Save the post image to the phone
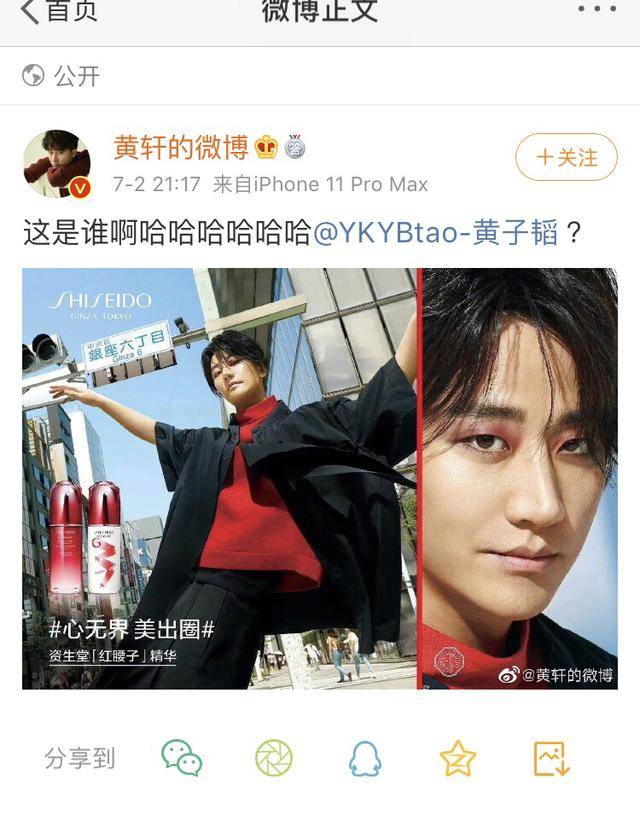 tap(551, 758)
